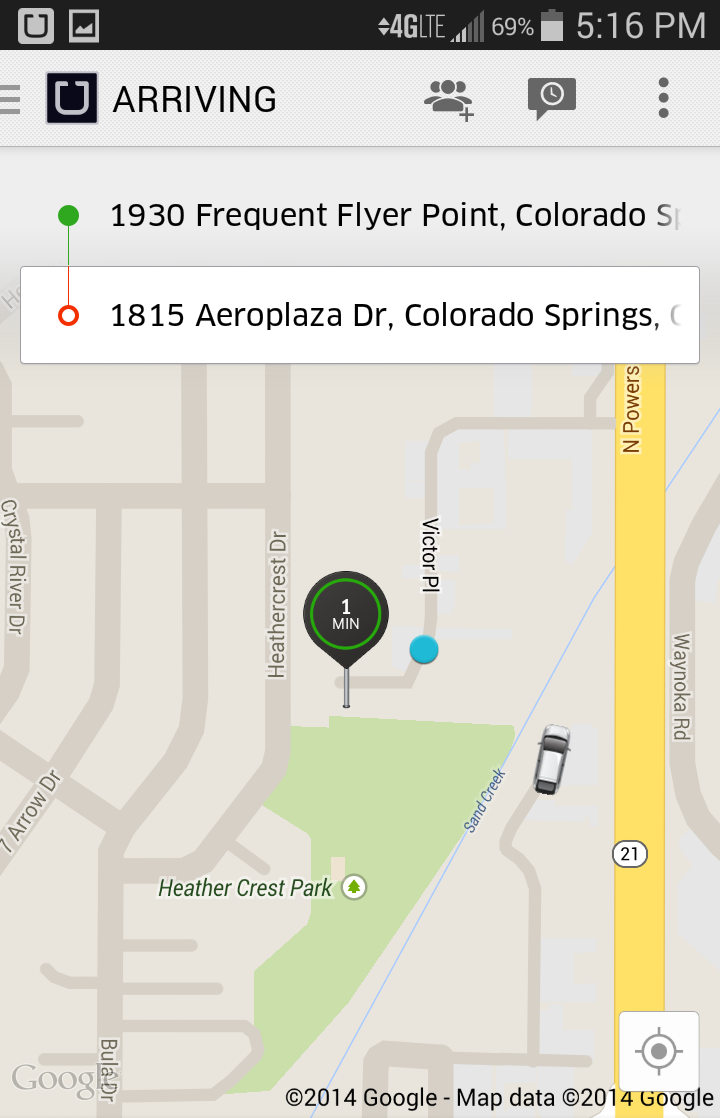
Task: Open the overflow menu
Action: pos(663,99)
